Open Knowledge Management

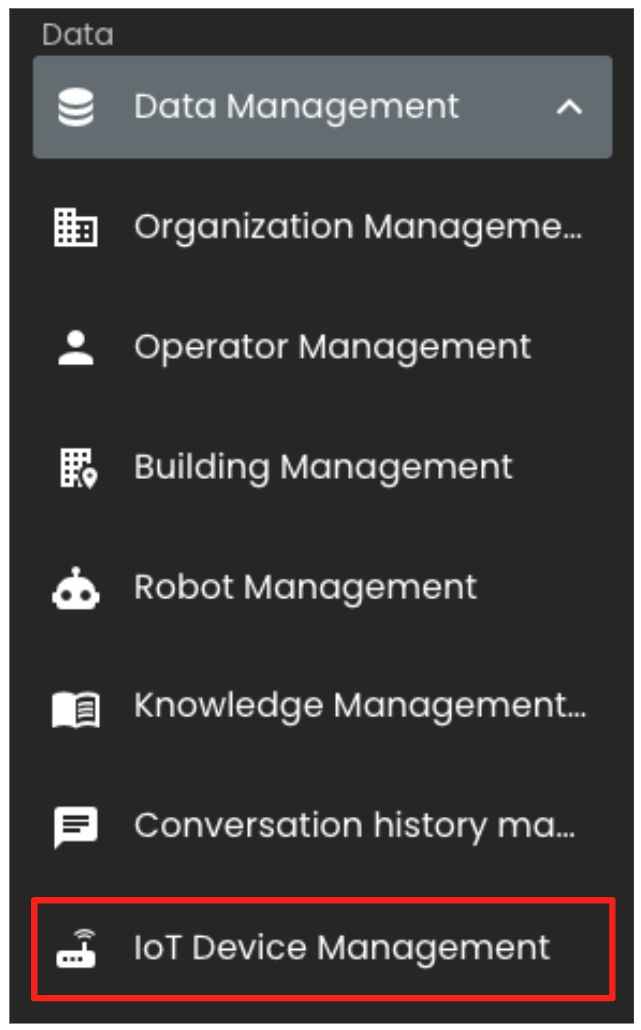tap(359, 707)
